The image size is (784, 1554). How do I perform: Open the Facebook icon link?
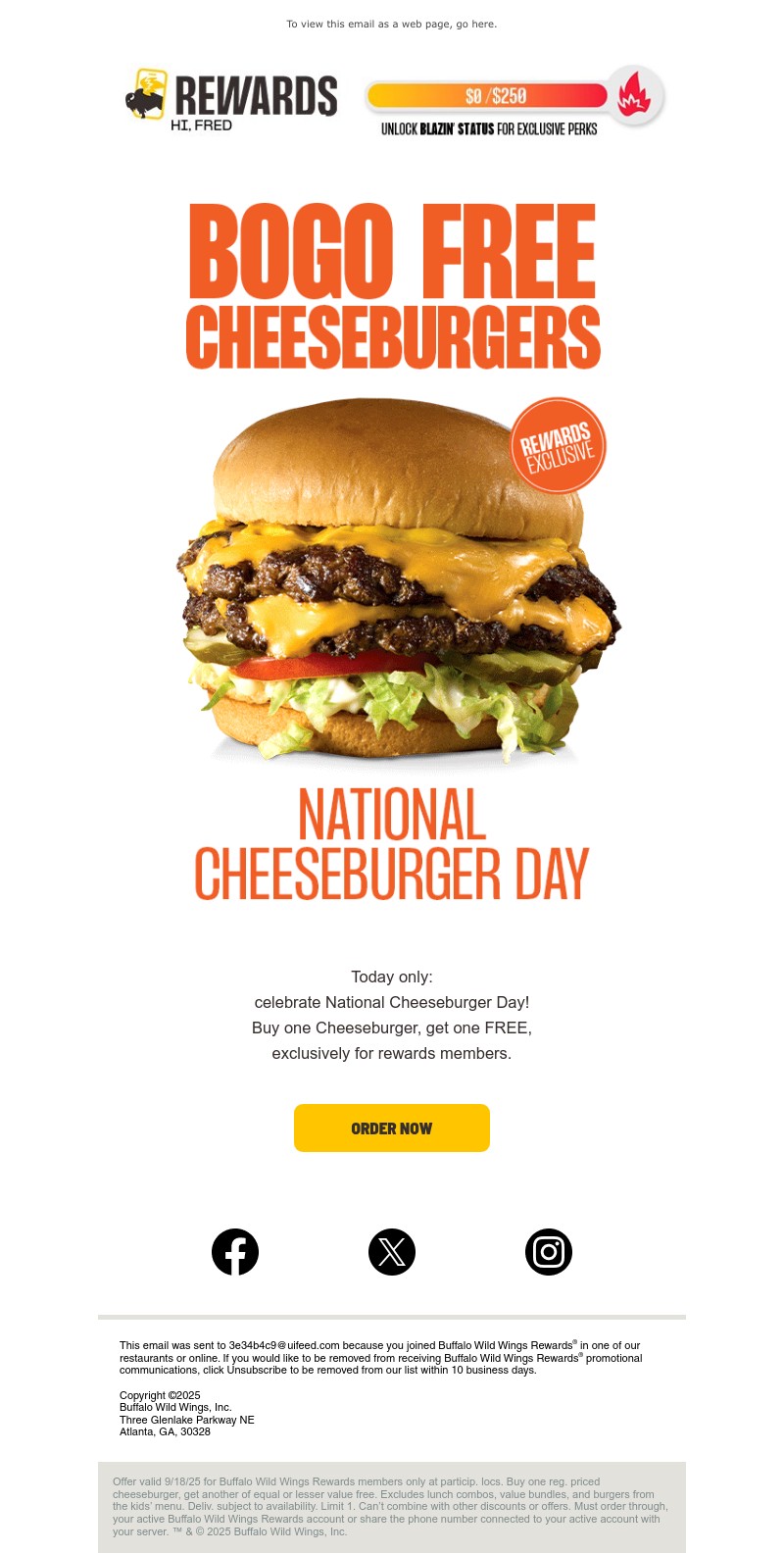click(x=235, y=1252)
